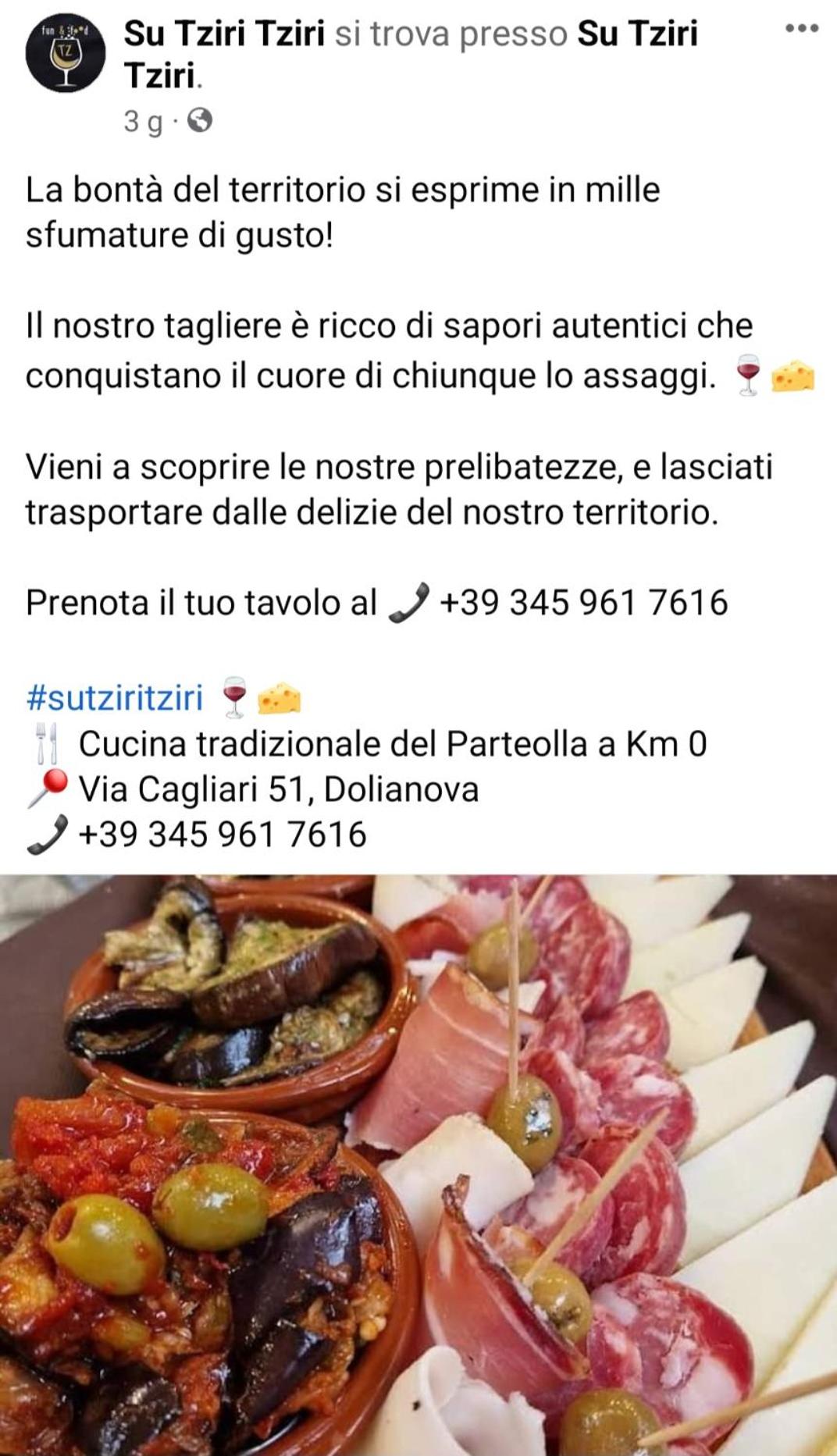View the Su Tziri Tziri check-in location
The width and height of the screenshot is (837, 1456).
click(x=411, y=55)
